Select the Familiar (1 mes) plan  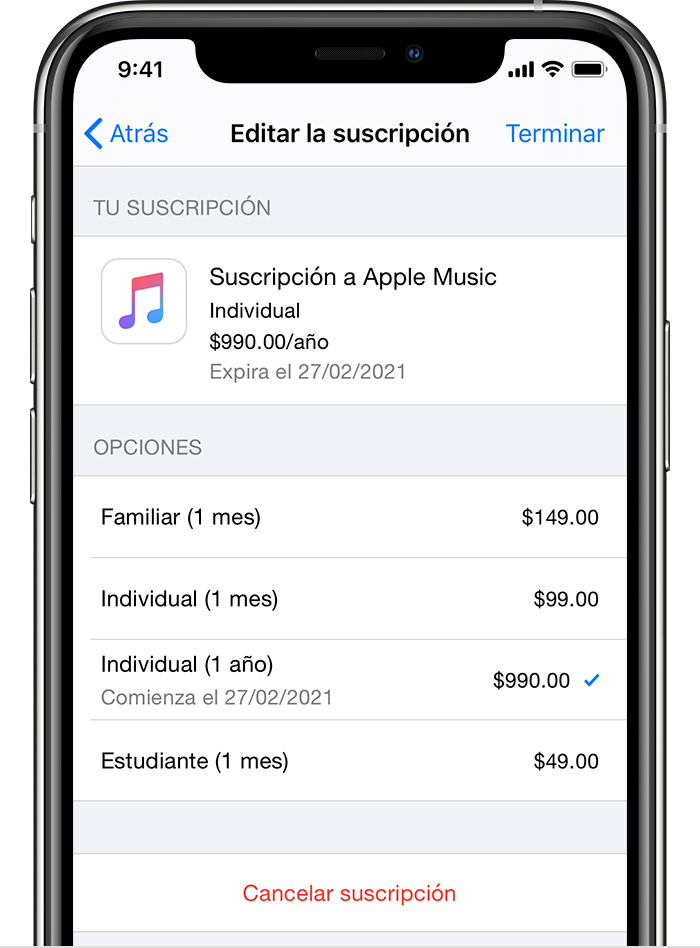coord(349,517)
